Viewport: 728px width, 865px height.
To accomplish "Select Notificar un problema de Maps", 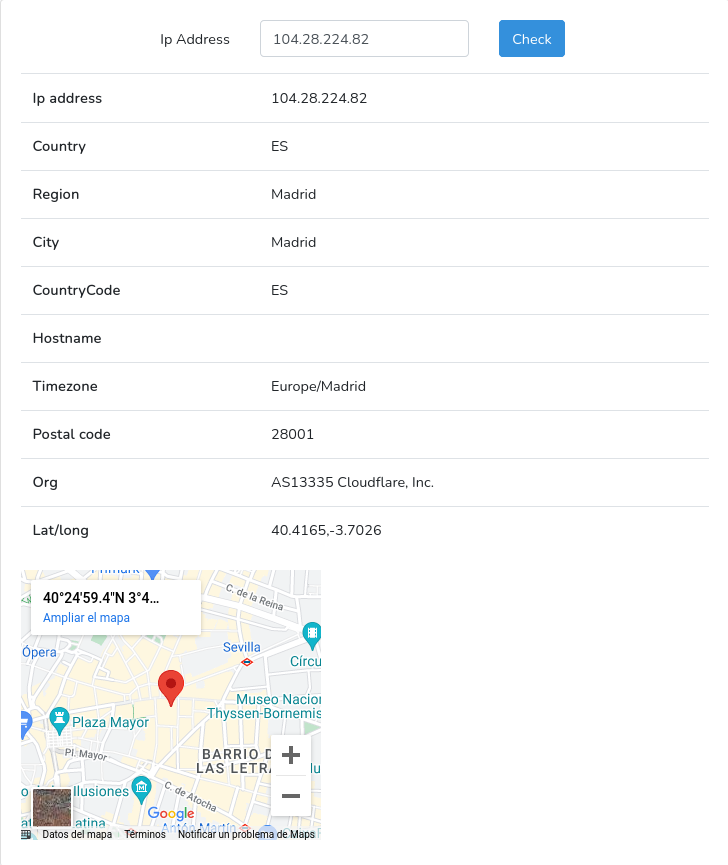I will click(246, 834).
